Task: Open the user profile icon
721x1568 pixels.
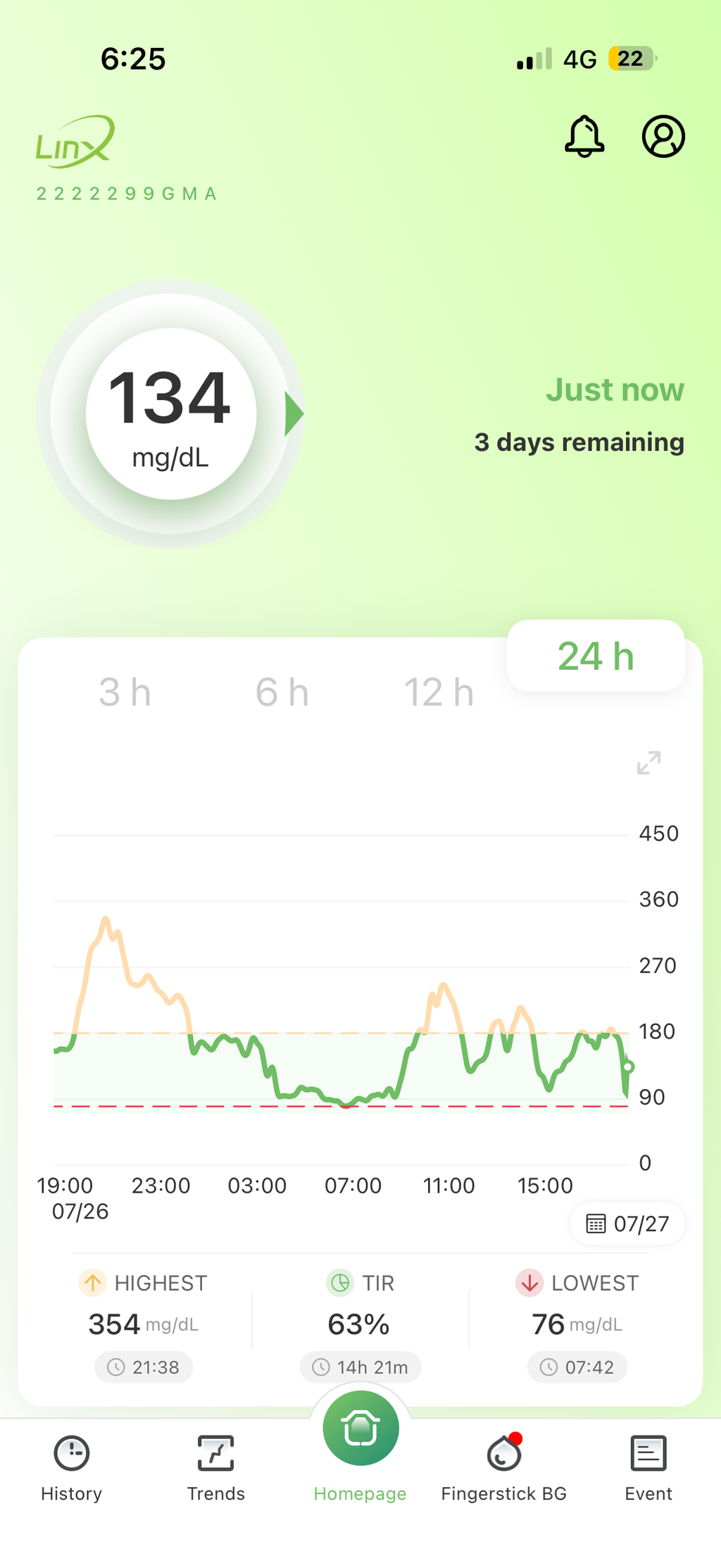Action: click(x=663, y=136)
